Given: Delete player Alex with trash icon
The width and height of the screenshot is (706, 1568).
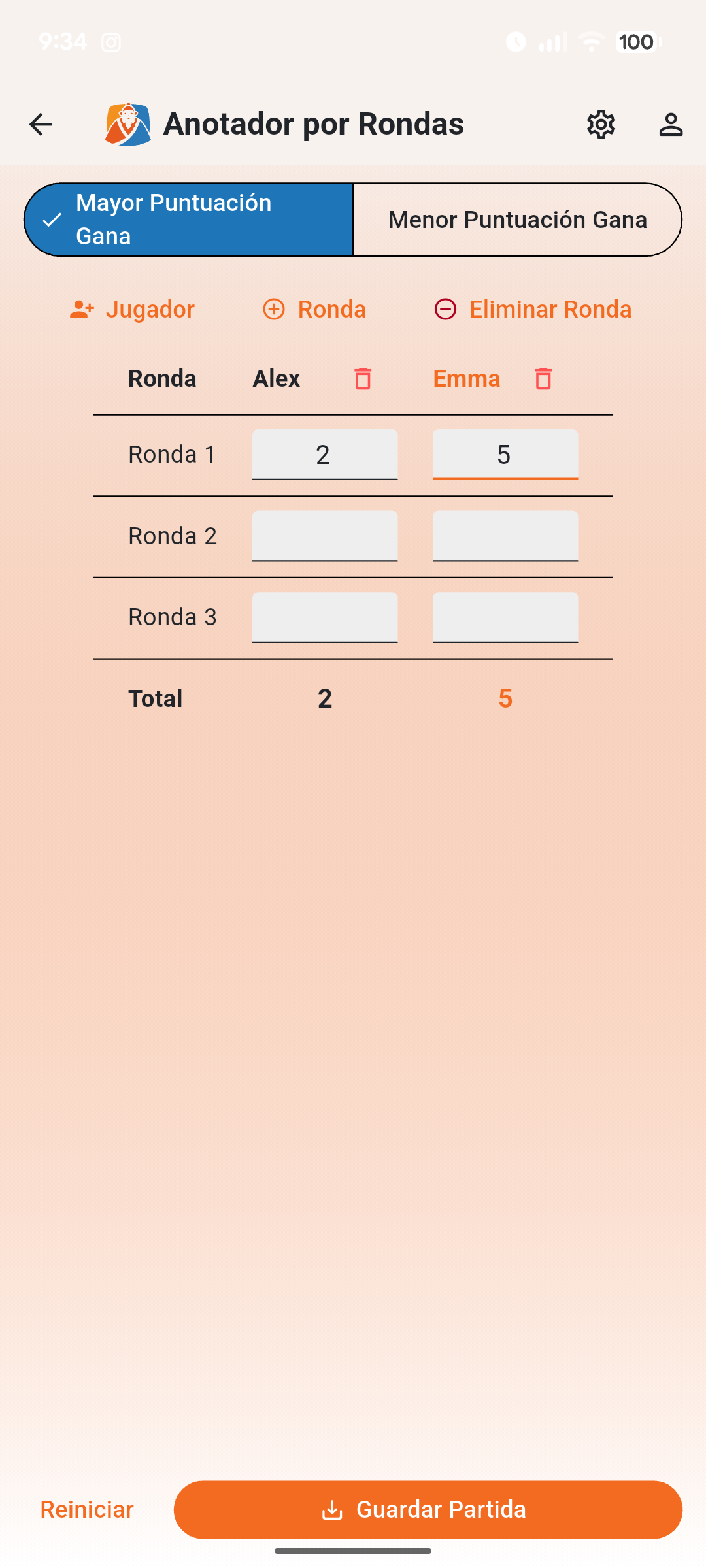Looking at the screenshot, I should click(363, 379).
